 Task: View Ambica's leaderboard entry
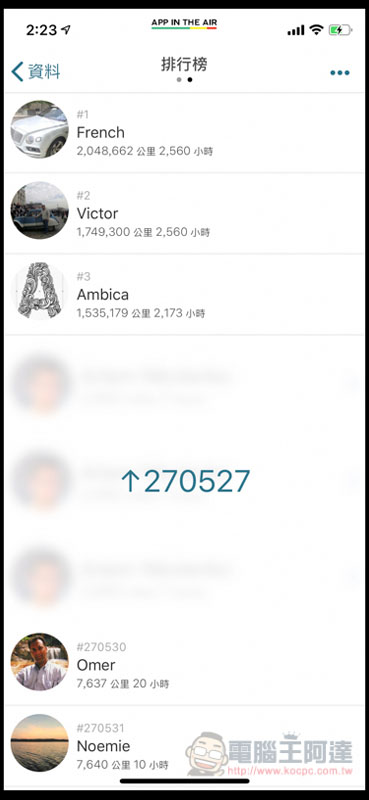[184, 294]
